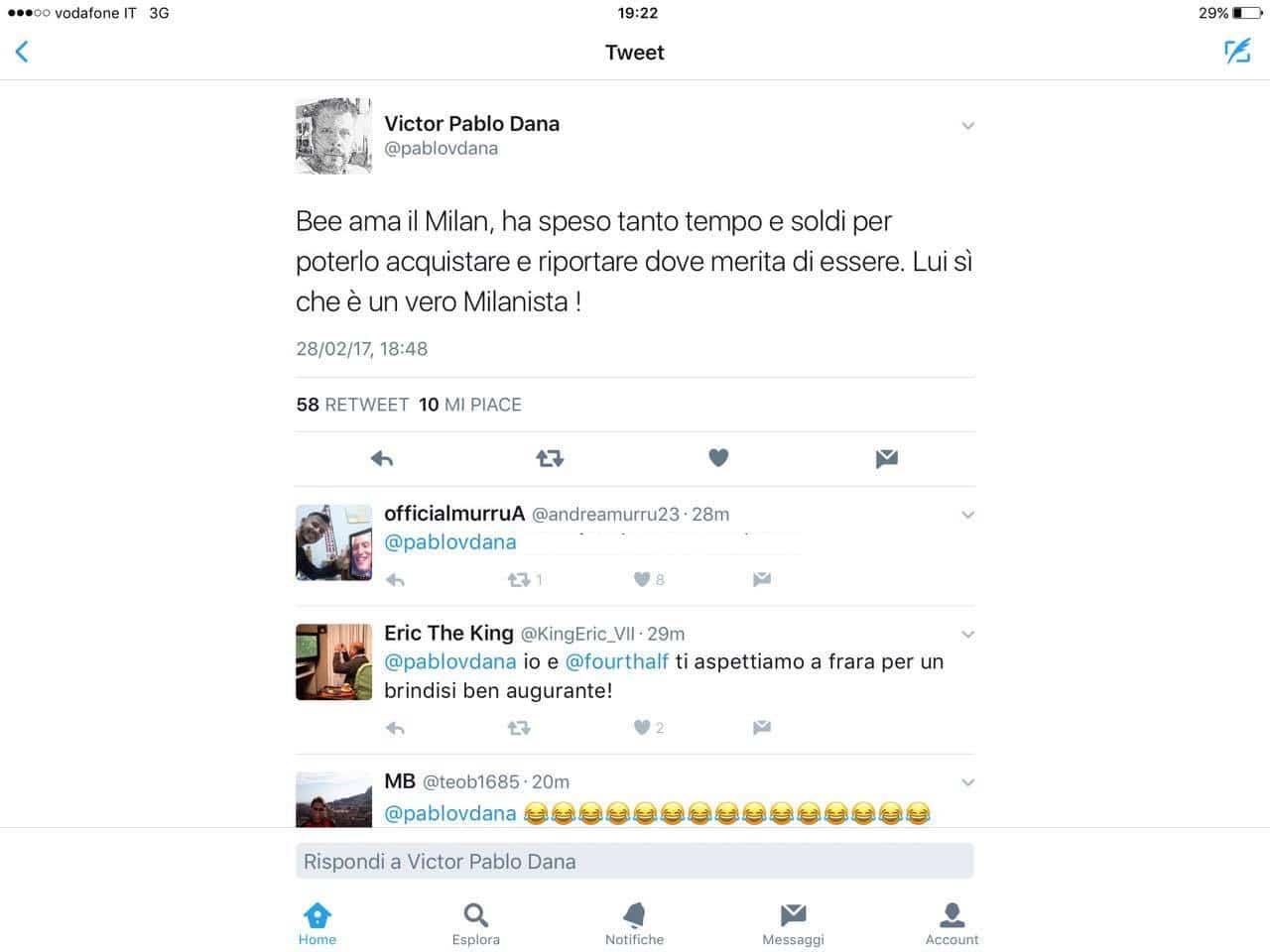Screen dimensions: 1270x952
Task: Reply to Eric The King's tweet
Action: click(395, 728)
